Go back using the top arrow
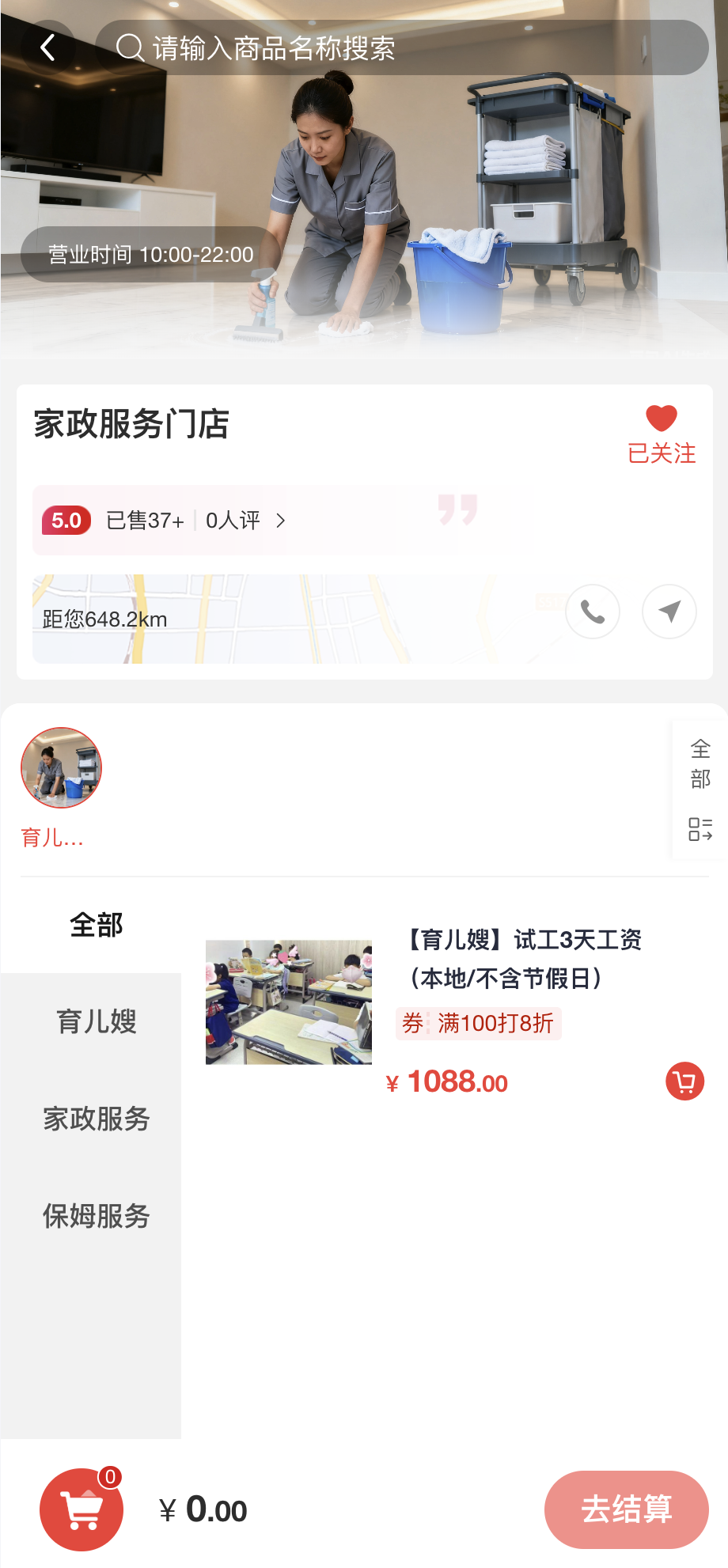This screenshot has height=1568, width=728. 47,48
